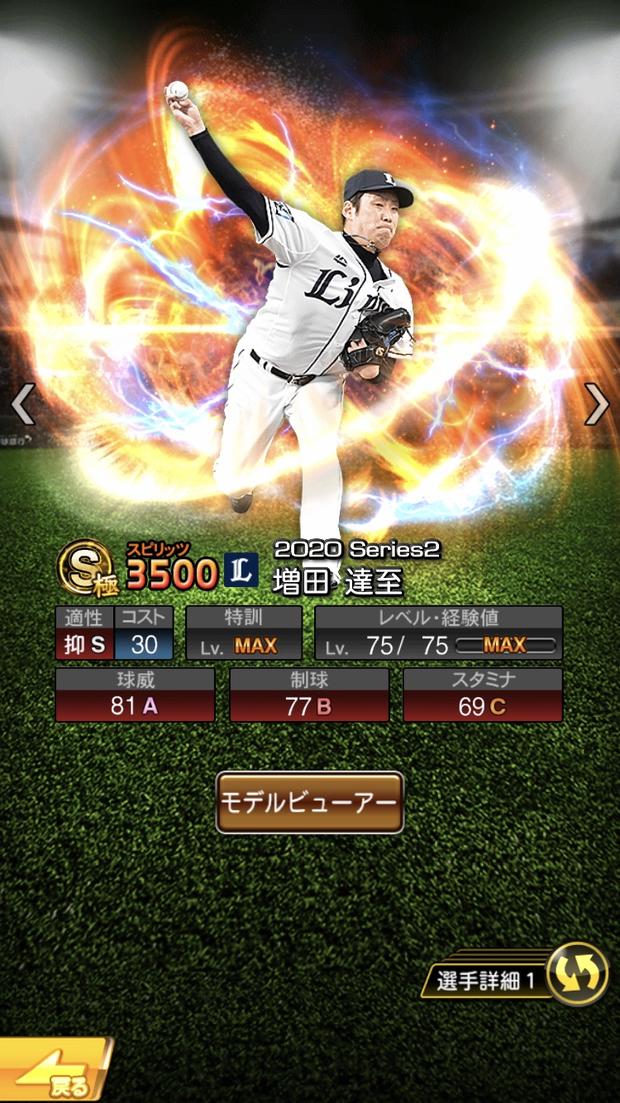Screen dimensions: 620x1103
Task: Go to the previous player with left arrow
Action: (23, 404)
